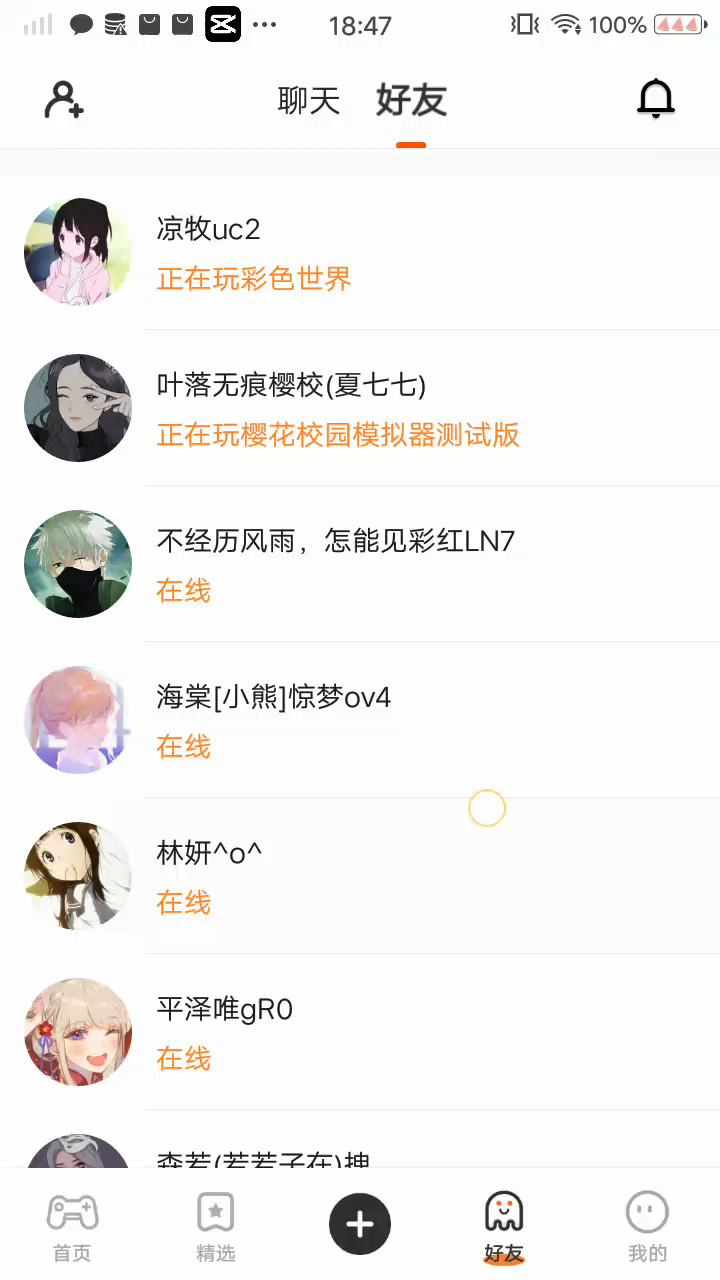Select the 好友 top tab
The image size is (720, 1280).
click(x=411, y=100)
